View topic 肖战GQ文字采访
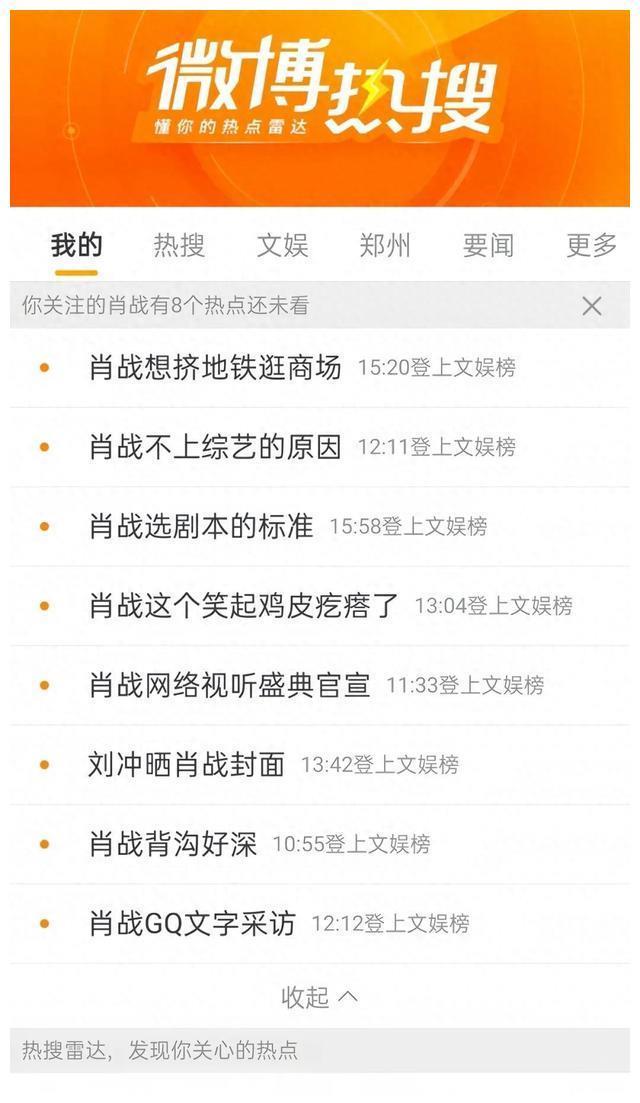 (x=192, y=923)
